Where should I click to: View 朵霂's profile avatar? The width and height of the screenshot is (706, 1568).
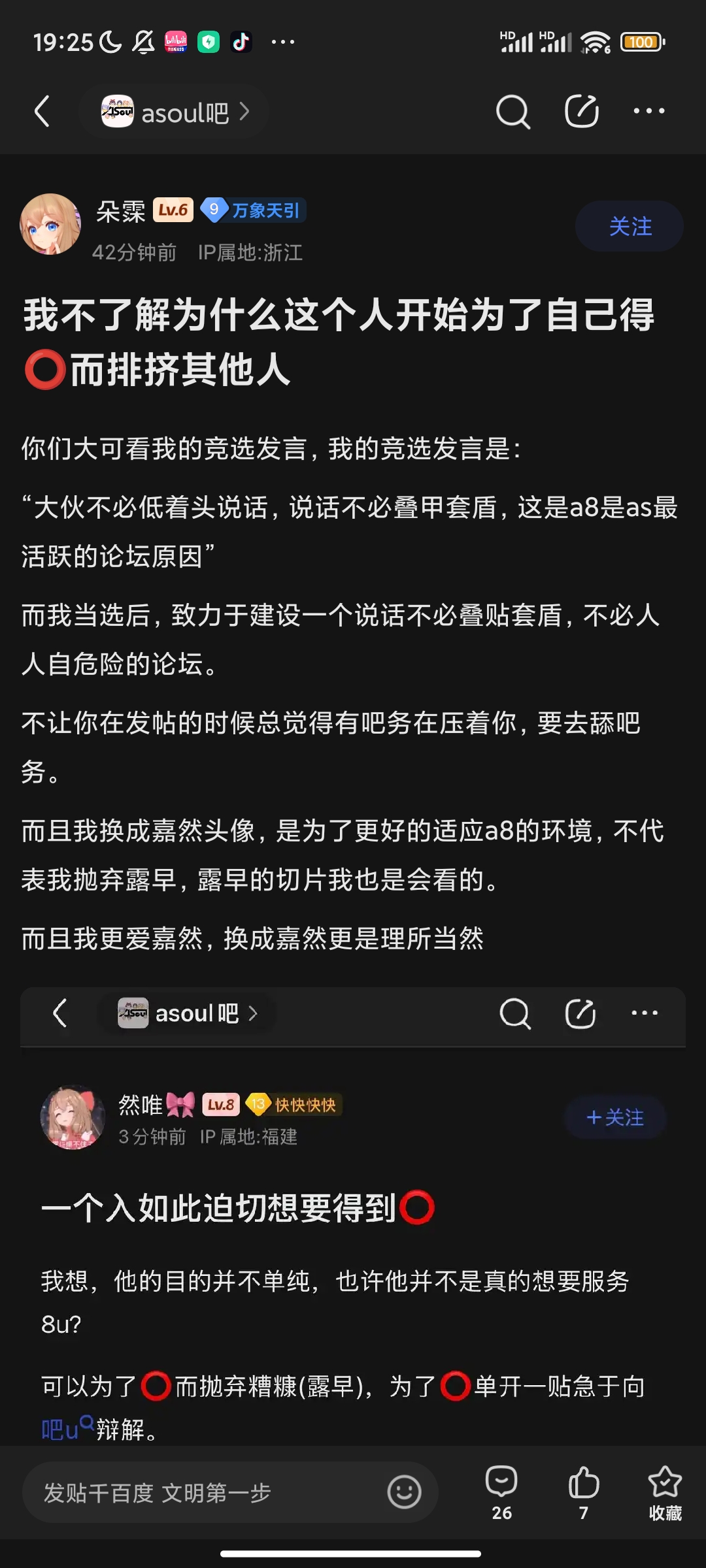[50, 224]
